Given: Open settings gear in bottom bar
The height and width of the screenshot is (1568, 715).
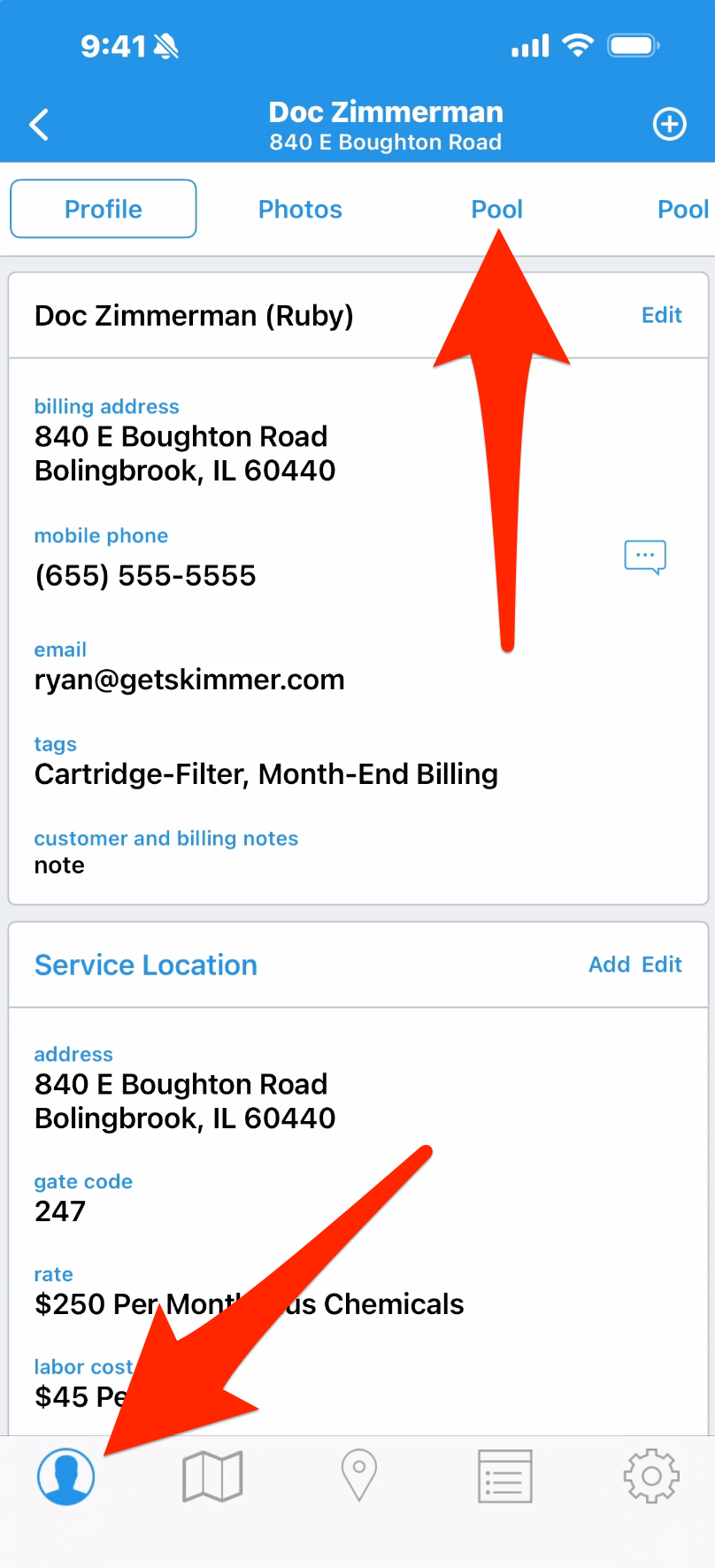Looking at the screenshot, I should click(651, 1476).
